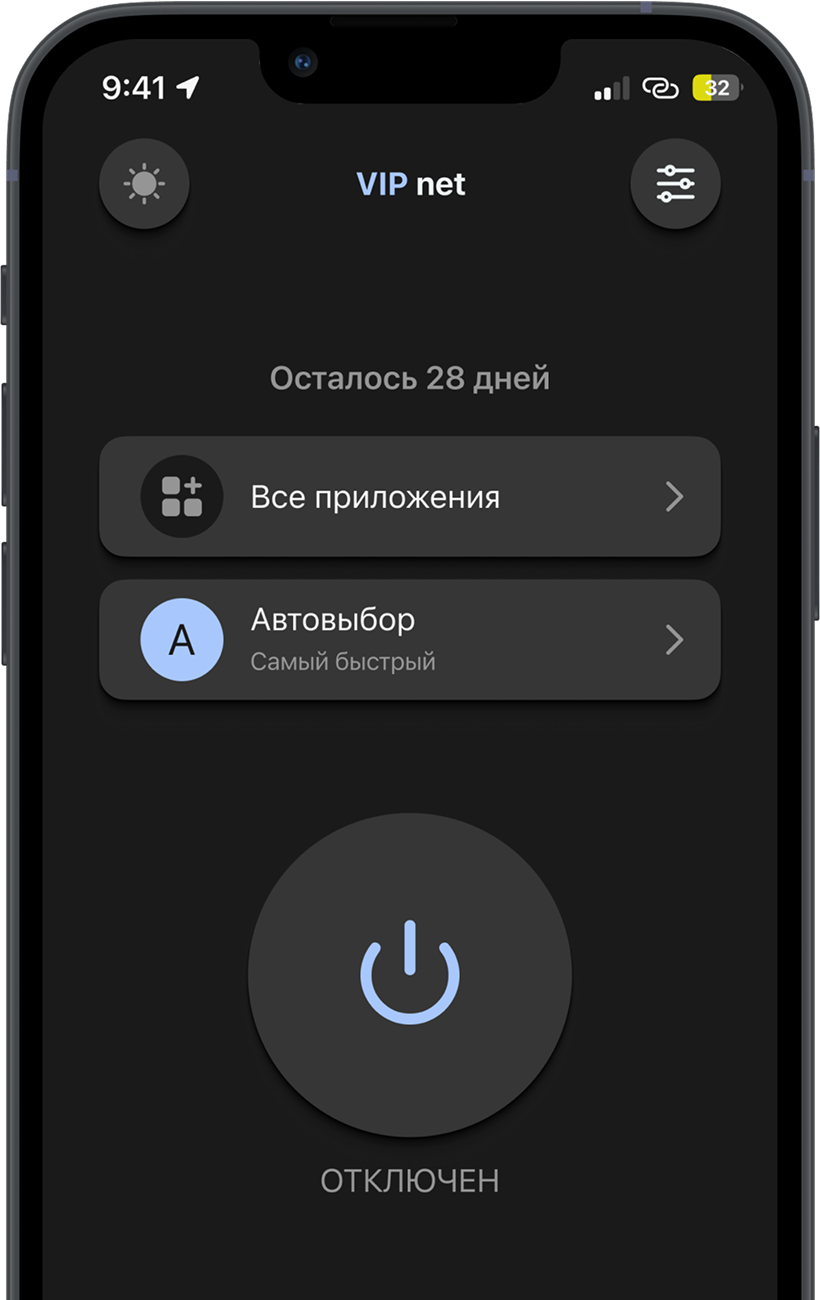Open the settings sliders icon
Screen dimensions: 820x1300
coord(675,184)
